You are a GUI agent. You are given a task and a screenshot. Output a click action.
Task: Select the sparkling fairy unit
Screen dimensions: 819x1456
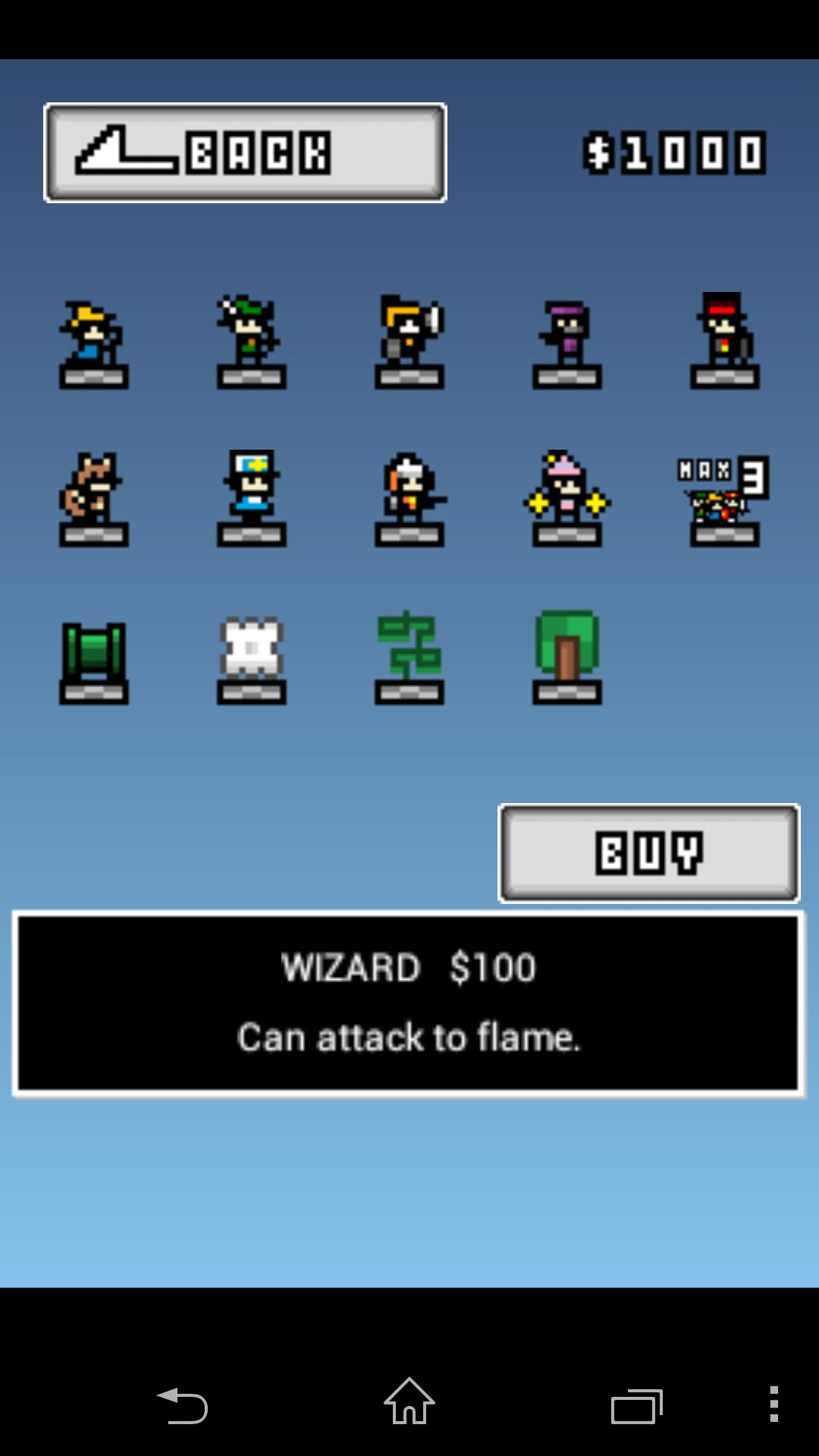pos(567,500)
